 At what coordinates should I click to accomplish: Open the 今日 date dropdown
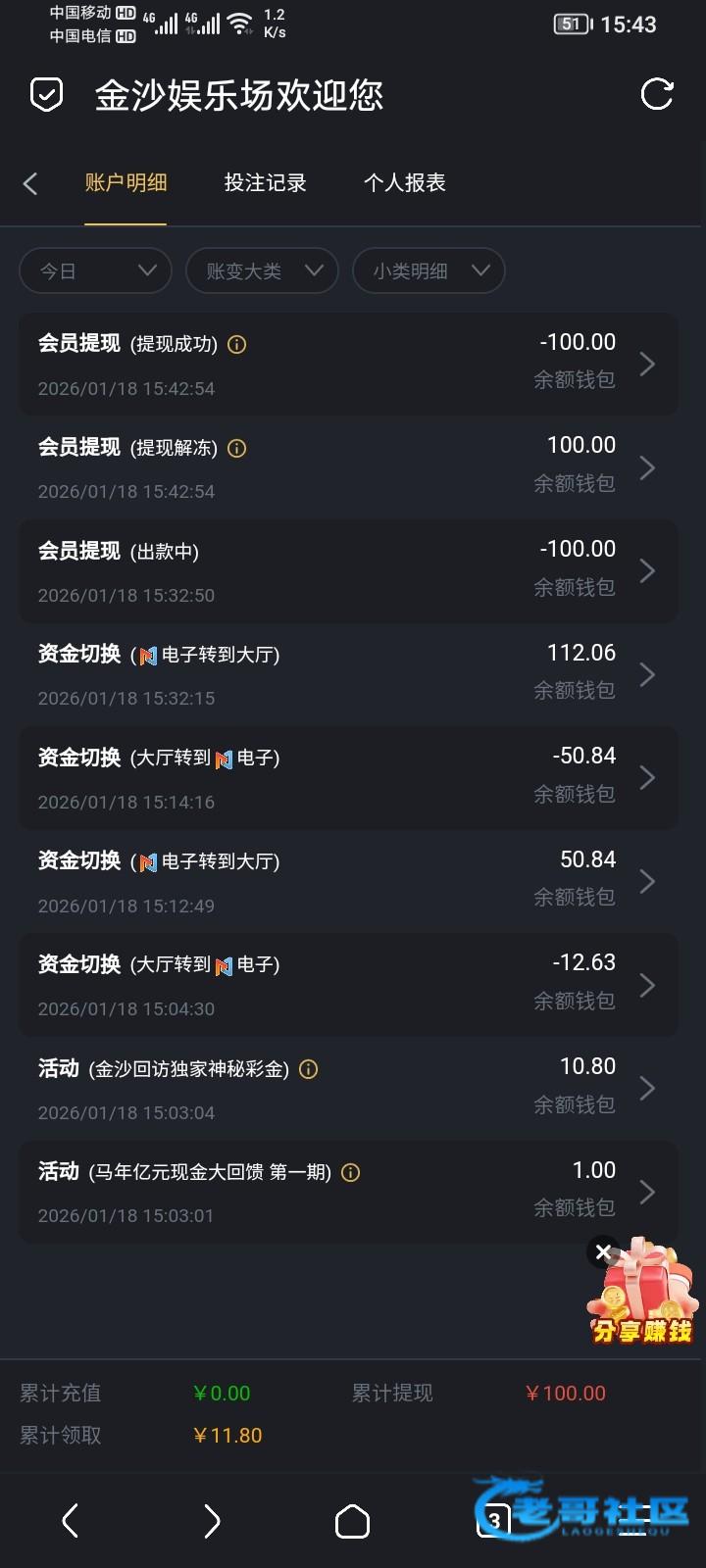click(95, 270)
